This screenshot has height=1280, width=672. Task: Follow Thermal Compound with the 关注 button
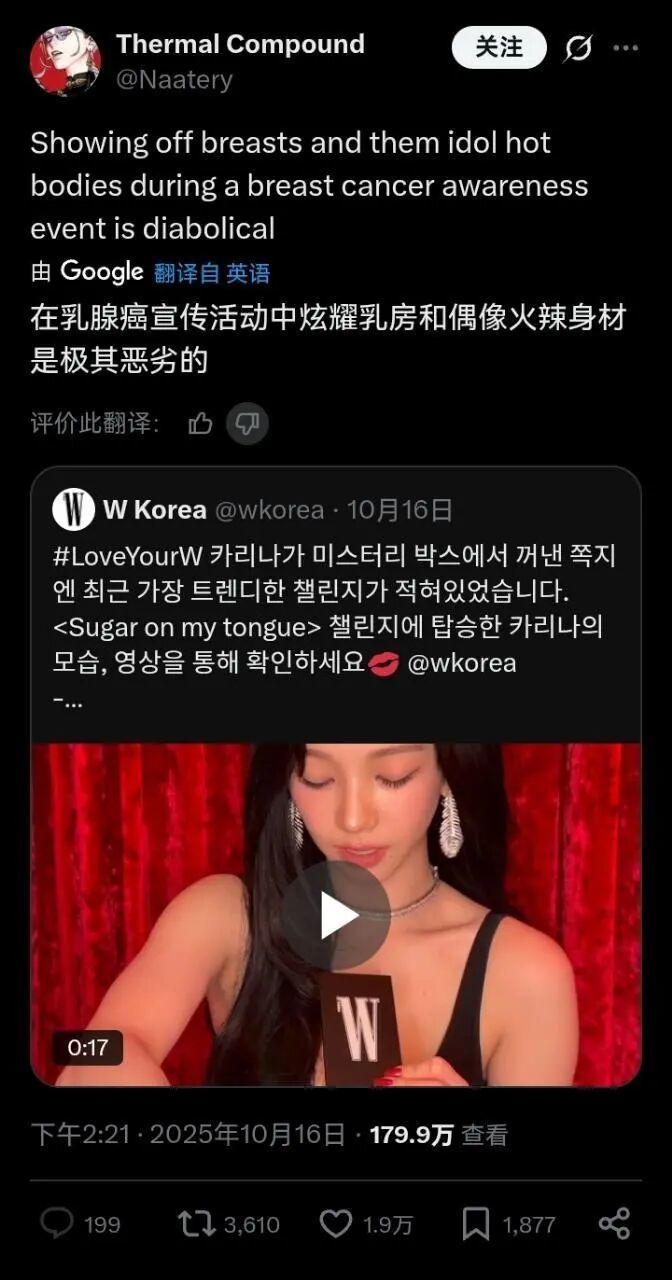[499, 47]
